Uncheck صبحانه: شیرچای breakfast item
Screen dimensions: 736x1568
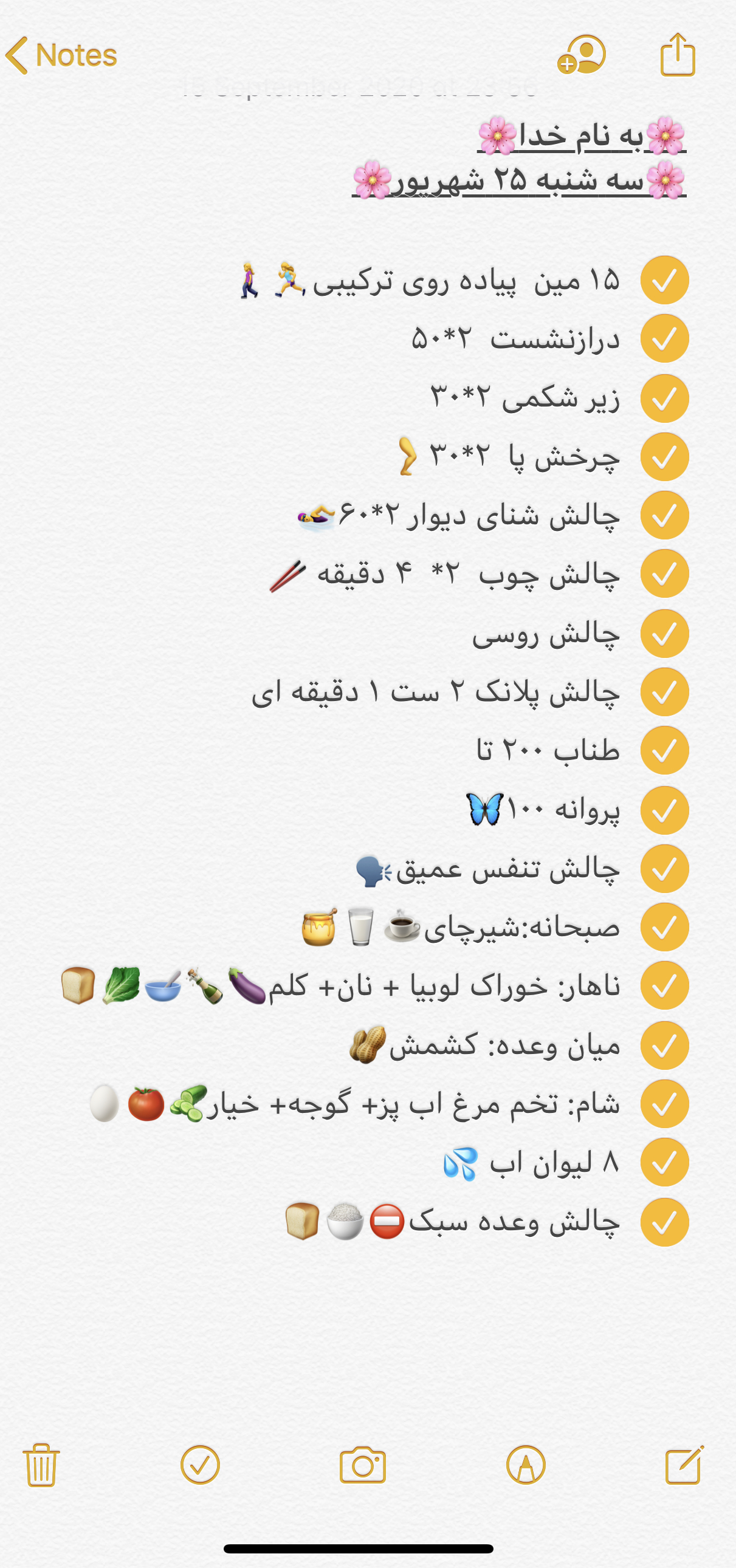pos(664,927)
